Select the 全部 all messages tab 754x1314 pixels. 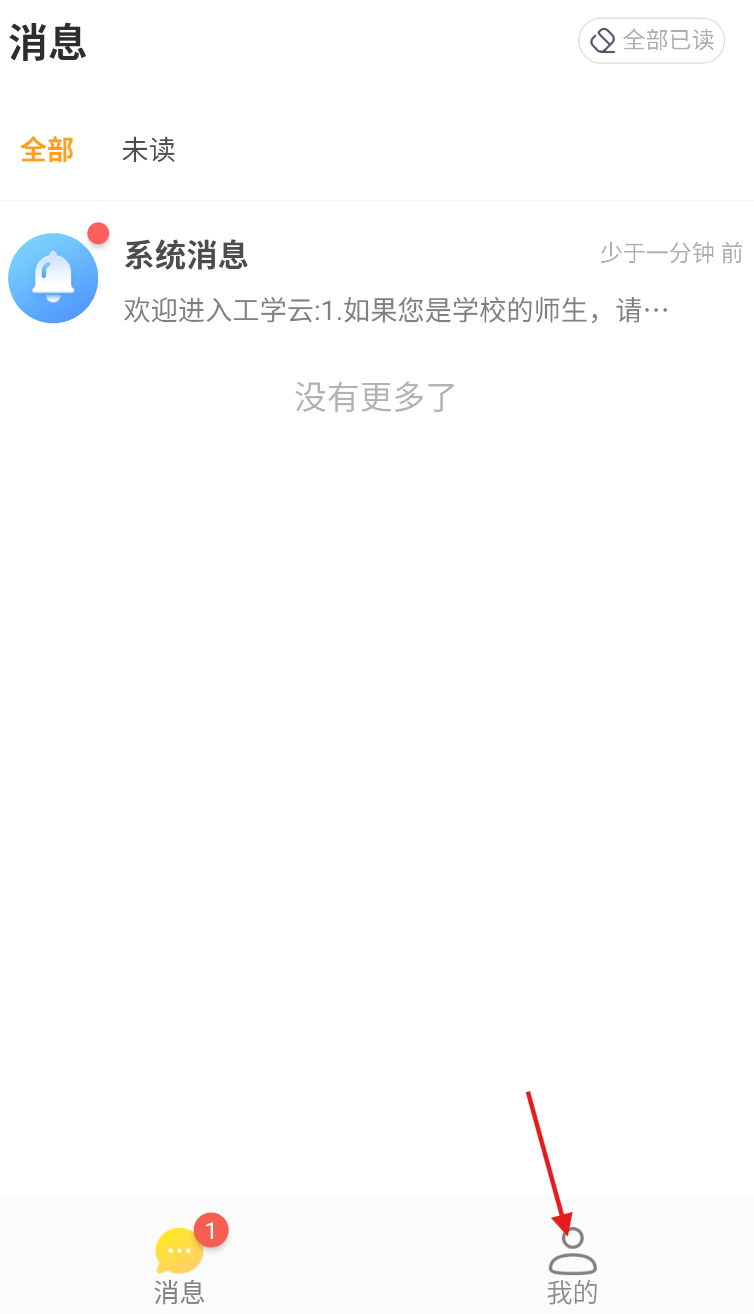pyautogui.click(x=47, y=150)
